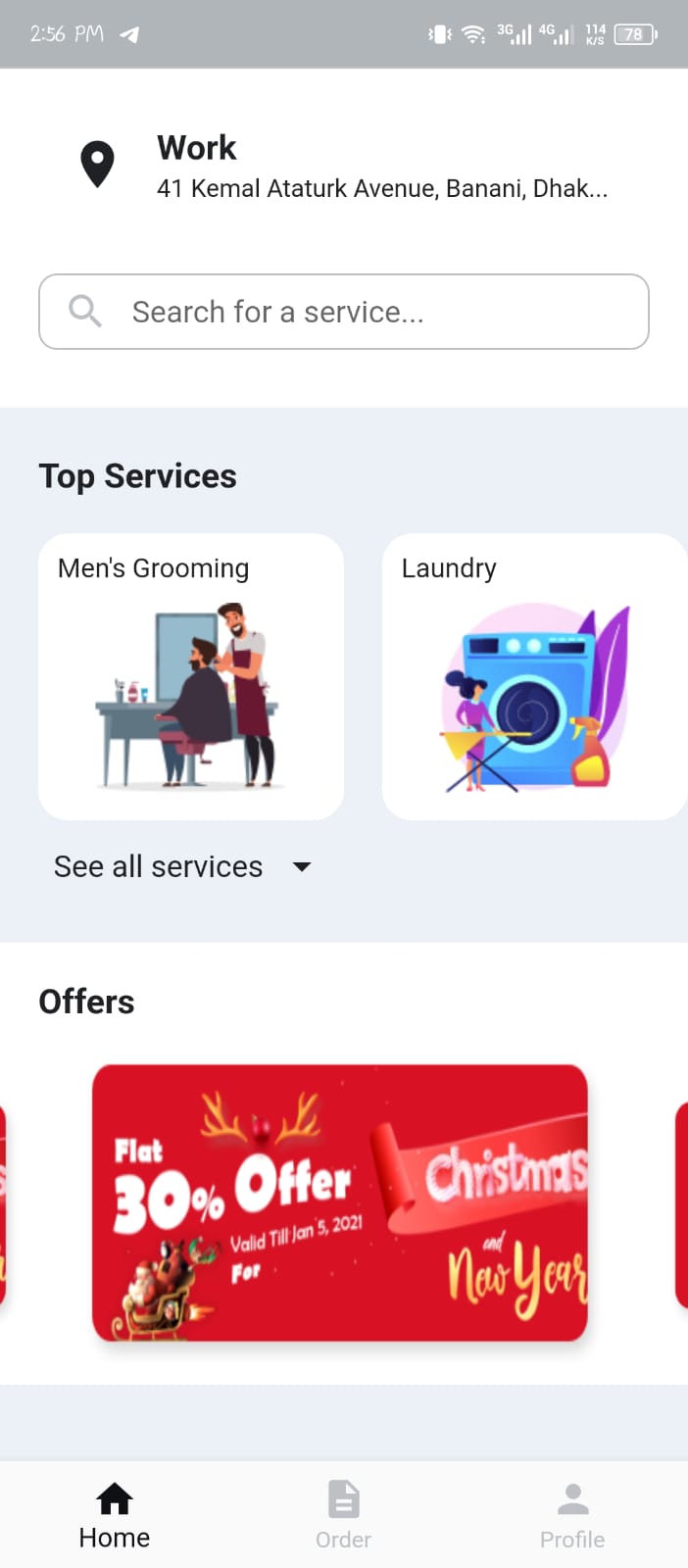Image resolution: width=688 pixels, height=1568 pixels.
Task: Expand See all services
Action: 182,866
